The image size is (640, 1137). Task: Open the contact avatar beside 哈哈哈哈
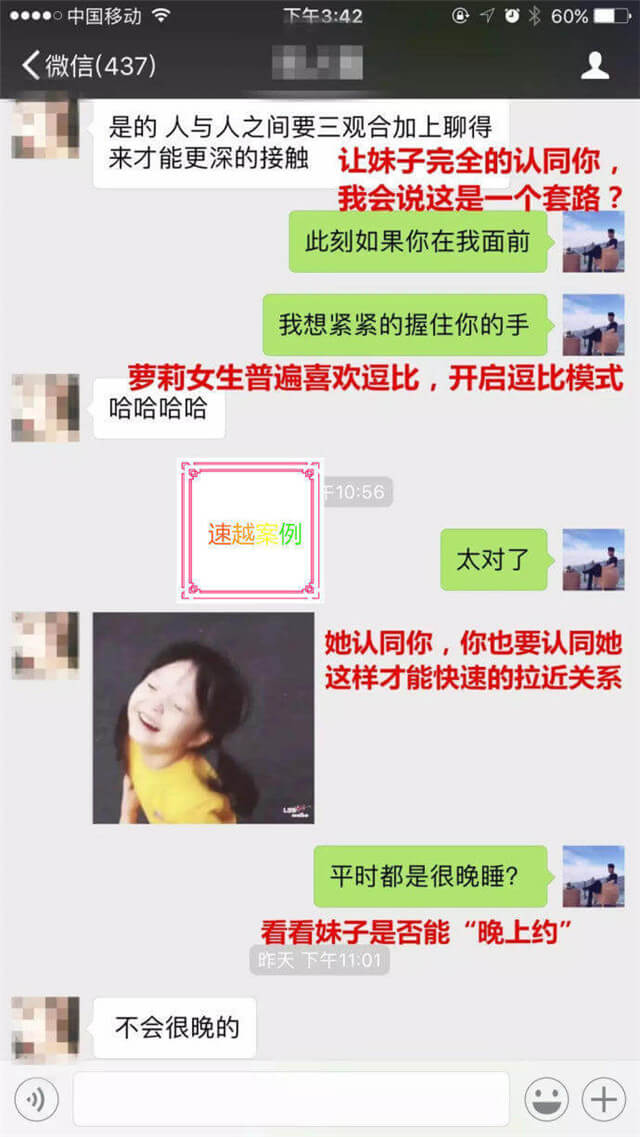[45, 407]
